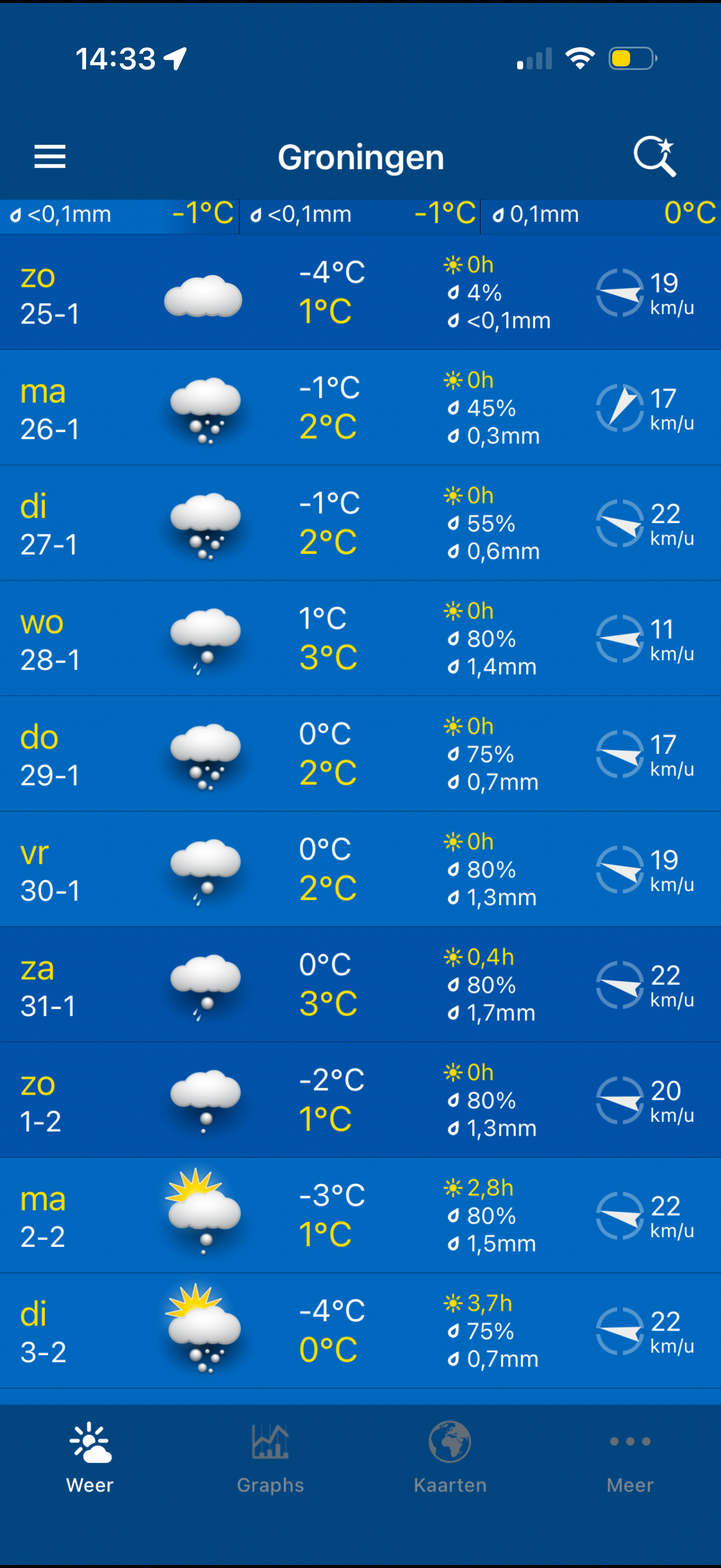Open the do 29-1 day forecast
The image size is (721, 1568).
[x=360, y=754]
